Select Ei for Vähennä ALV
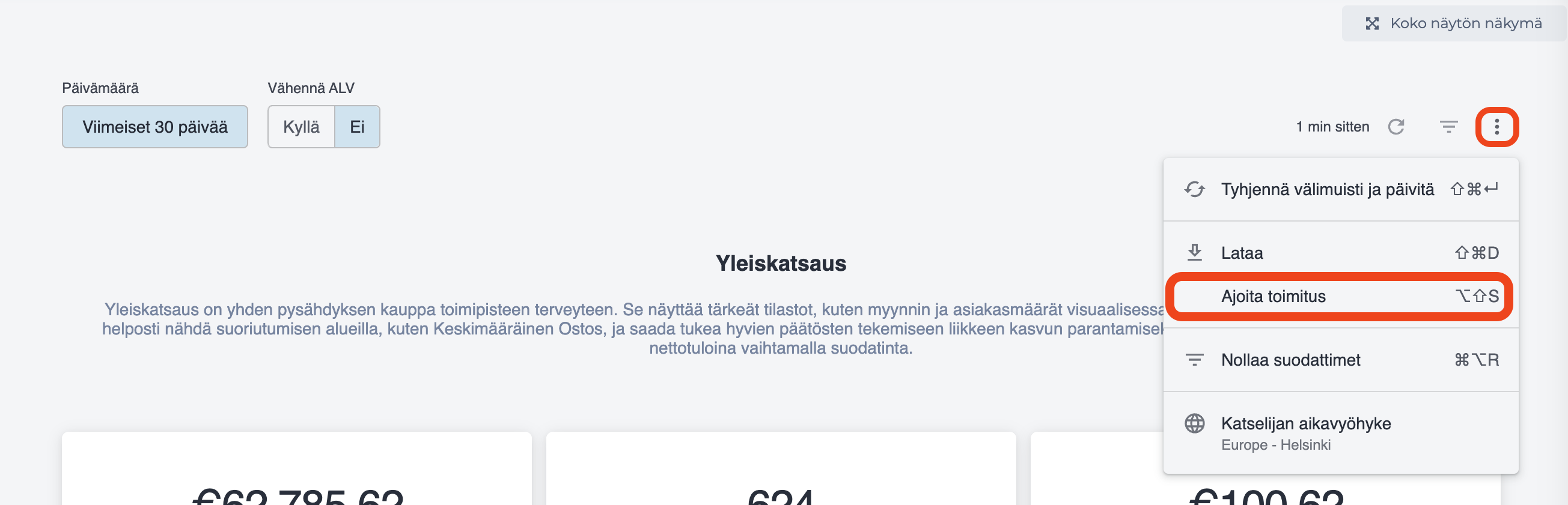 tap(357, 127)
